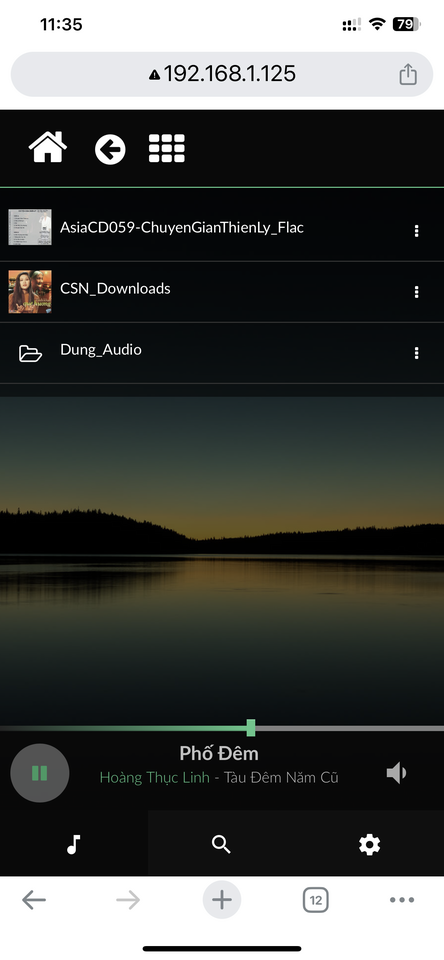Screen dimensions: 444x960
Task: Share this page from the address bar
Action: point(408,74)
